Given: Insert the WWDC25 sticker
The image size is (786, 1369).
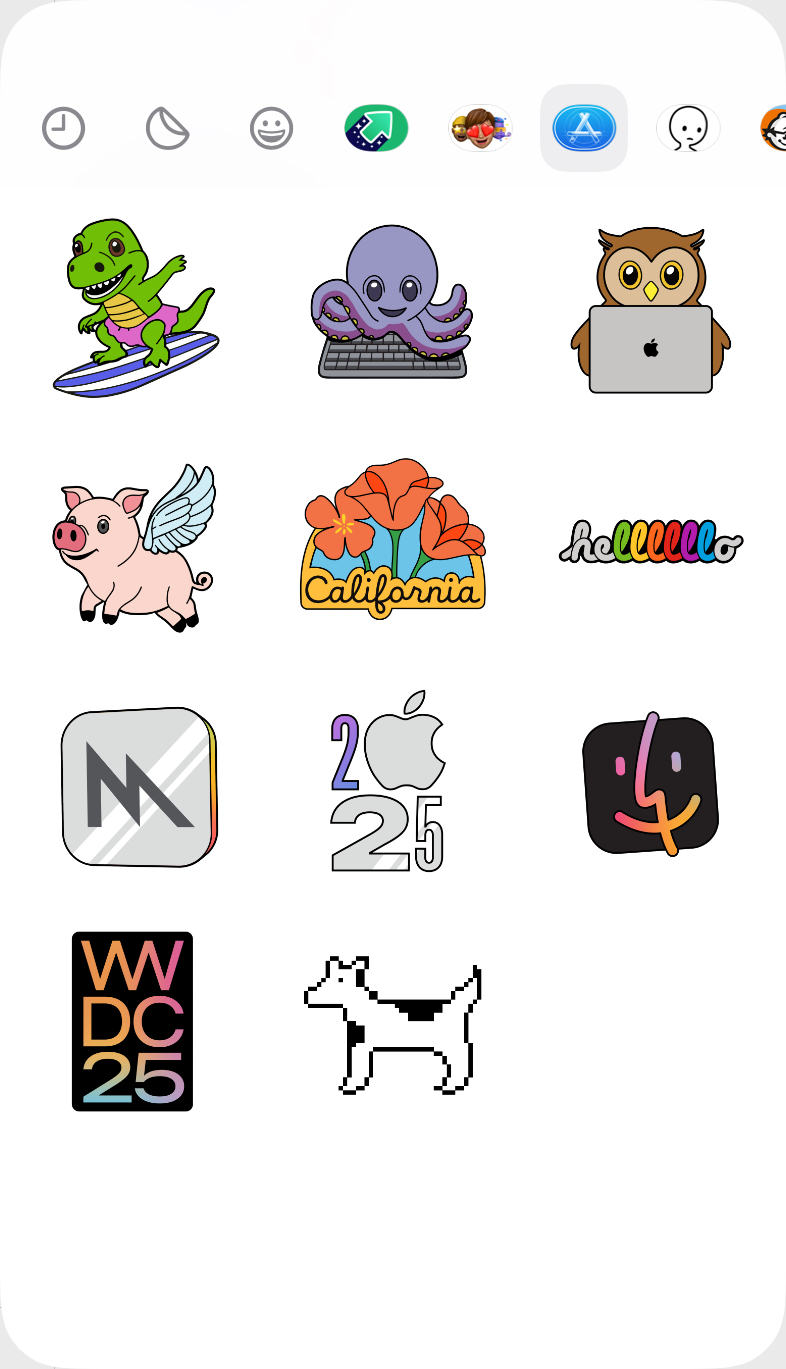Looking at the screenshot, I should [132, 1021].
